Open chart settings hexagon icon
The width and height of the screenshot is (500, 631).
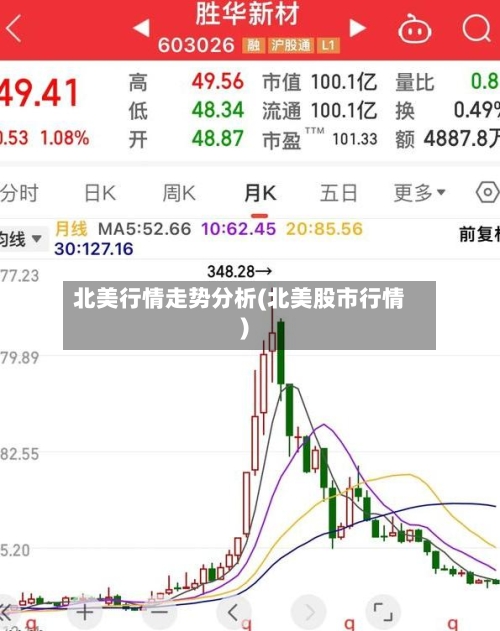click(x=488, y=192)
